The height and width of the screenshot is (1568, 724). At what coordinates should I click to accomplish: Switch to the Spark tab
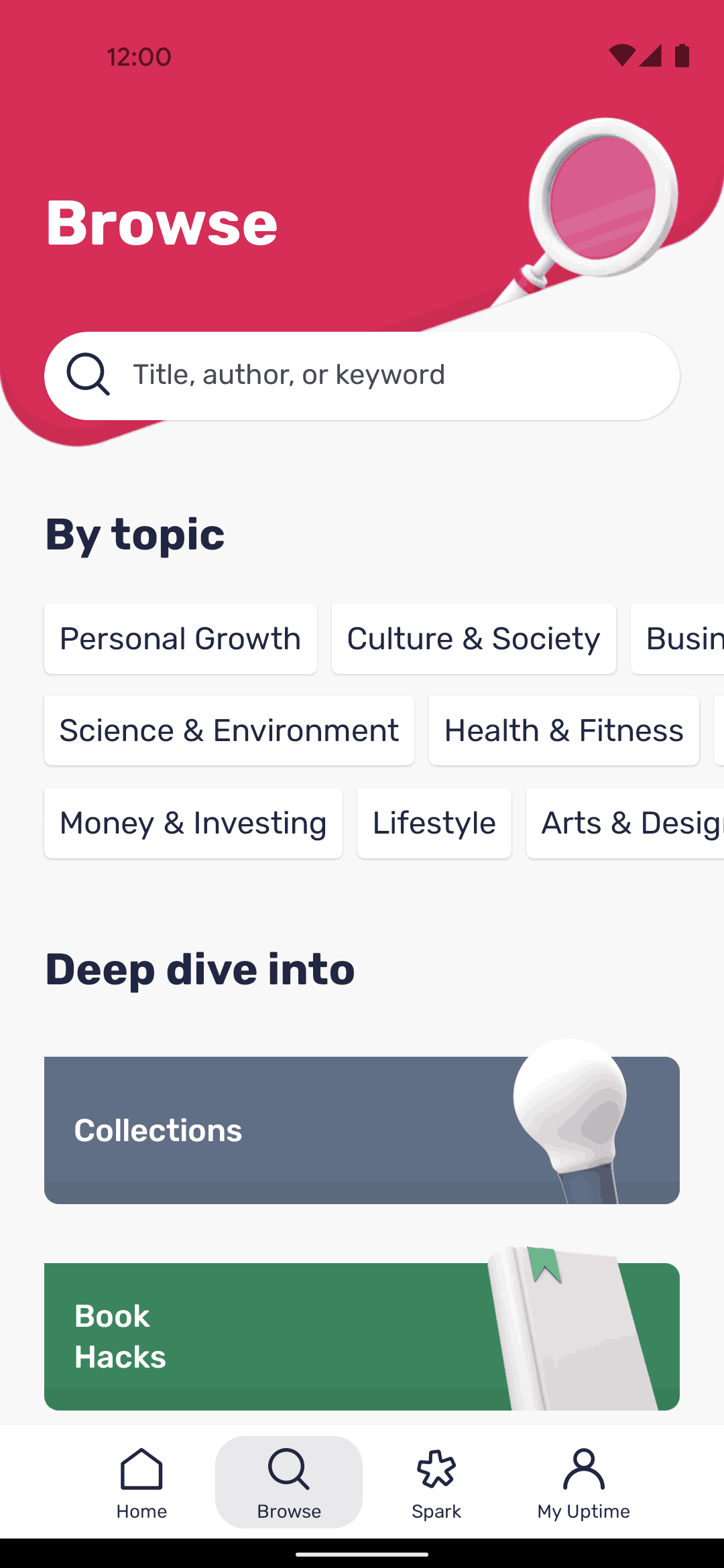click(436, 1482)
